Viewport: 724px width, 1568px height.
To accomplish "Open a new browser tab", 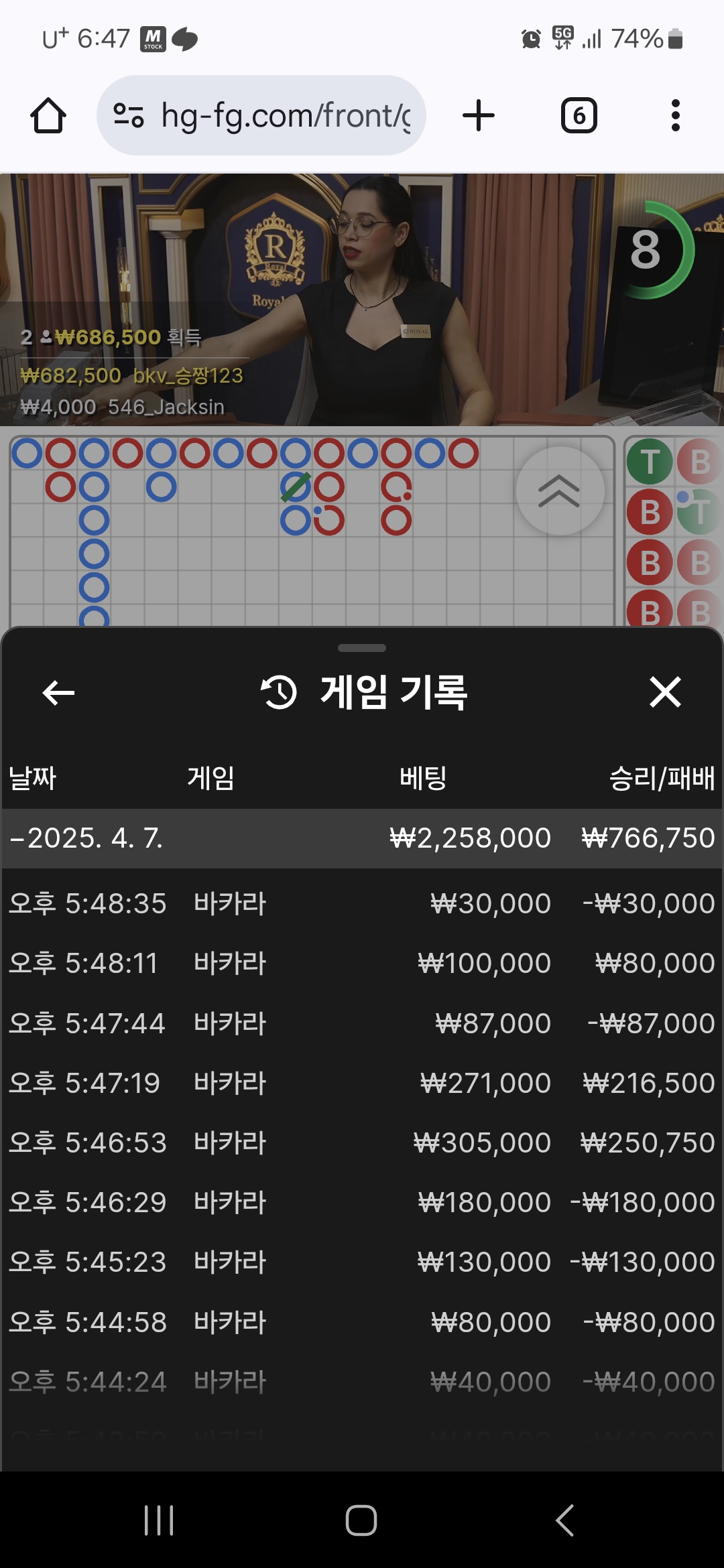I will pyautogui.click(x=479, y=116).
